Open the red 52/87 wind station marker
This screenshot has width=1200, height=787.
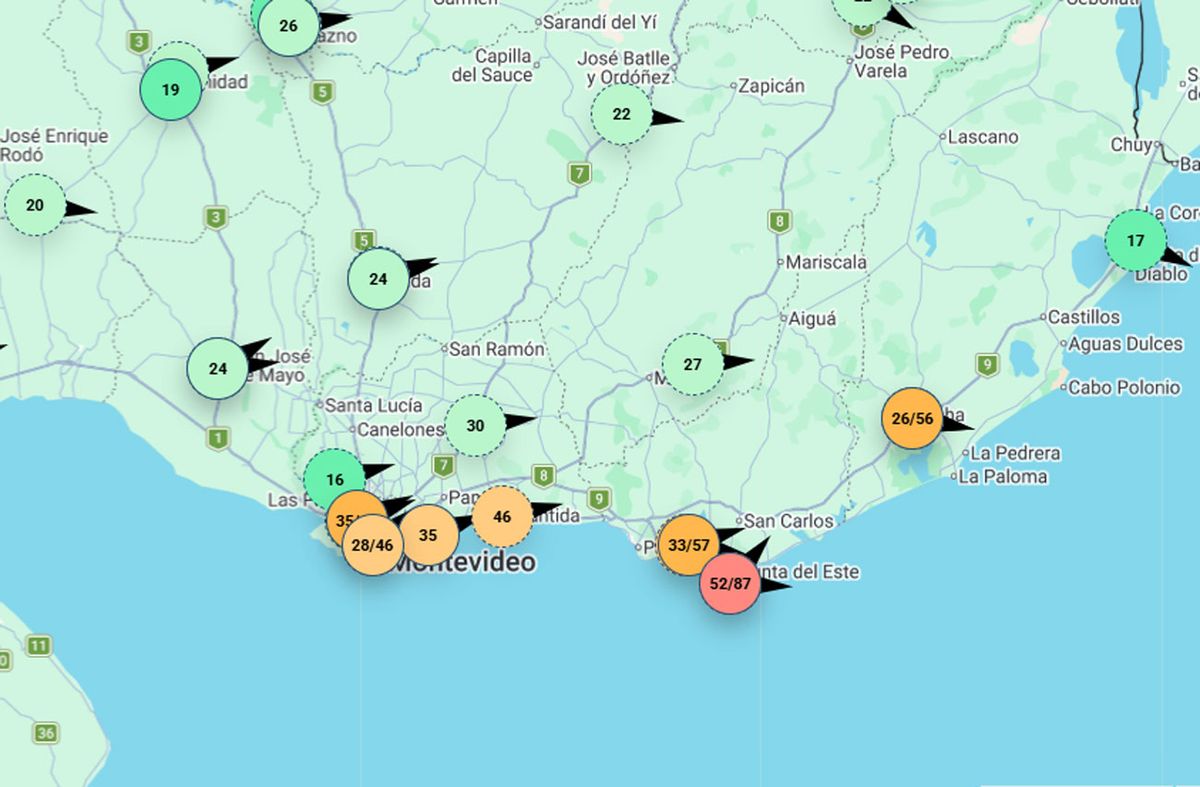pos(730,584)
